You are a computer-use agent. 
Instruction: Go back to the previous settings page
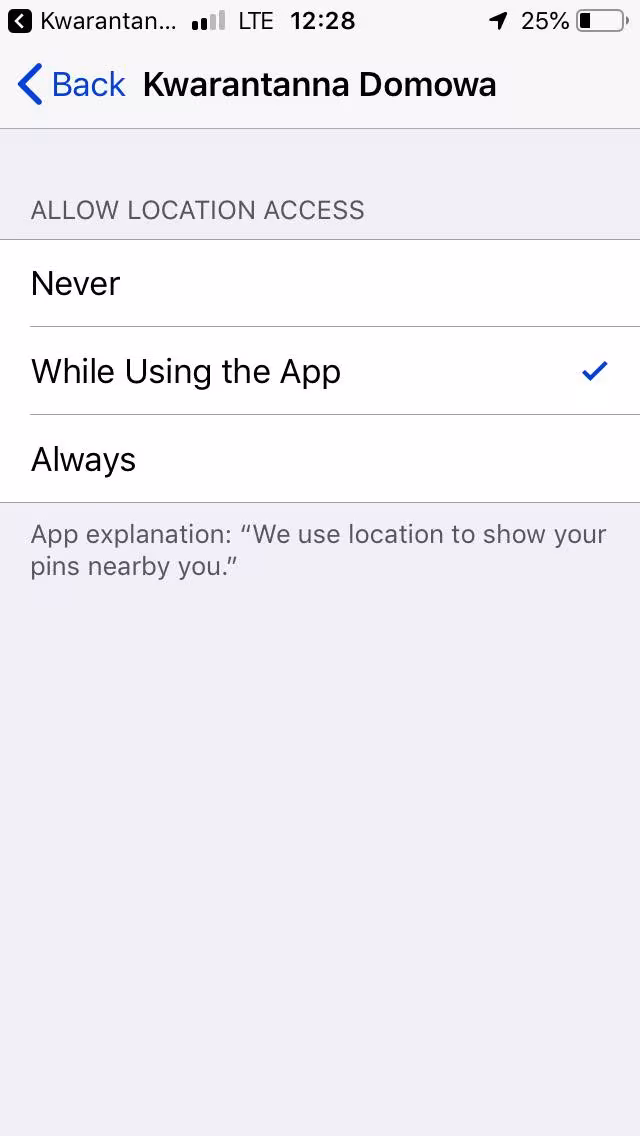[71, 85]
